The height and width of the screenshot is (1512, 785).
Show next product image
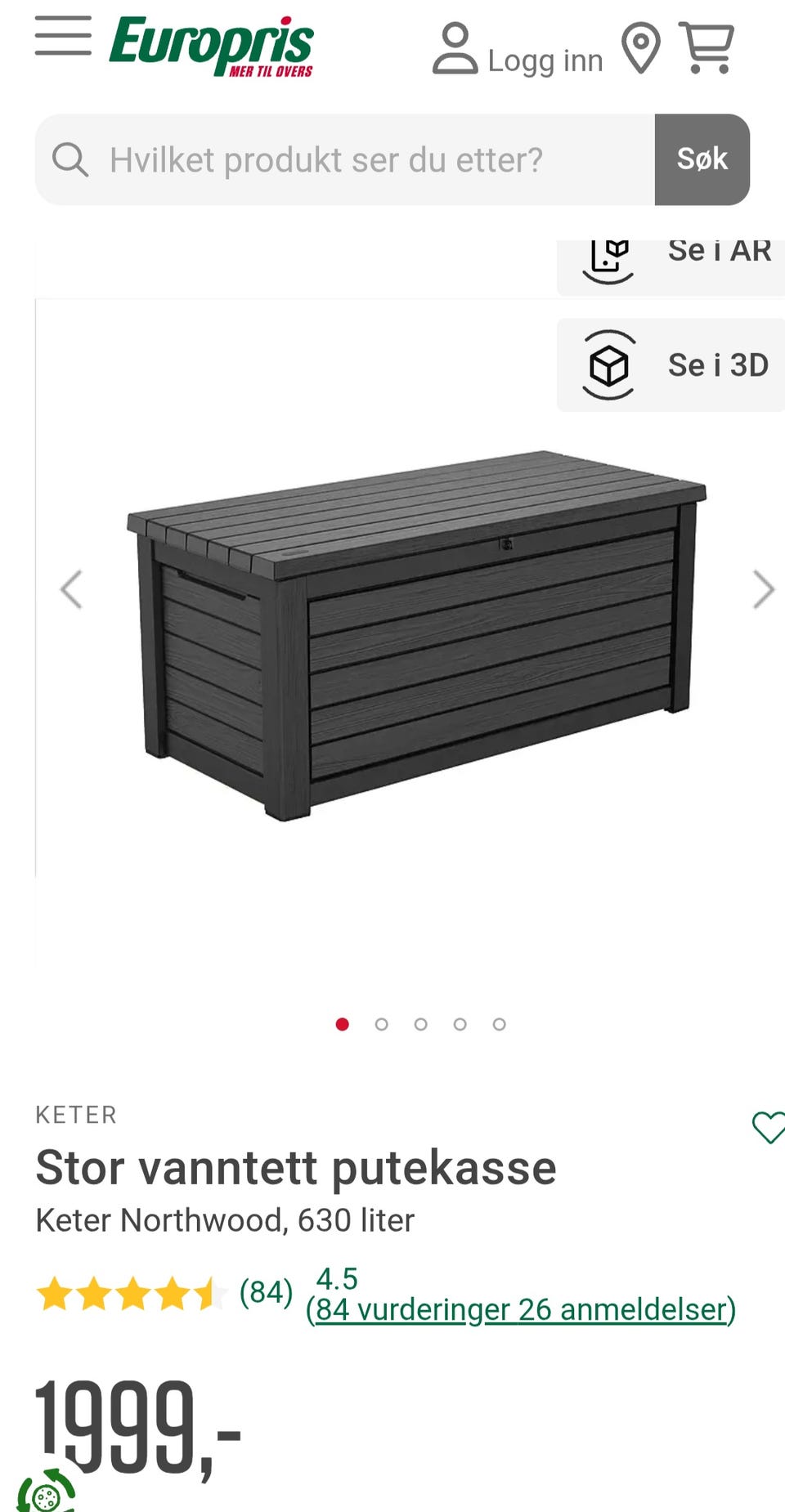763,589
